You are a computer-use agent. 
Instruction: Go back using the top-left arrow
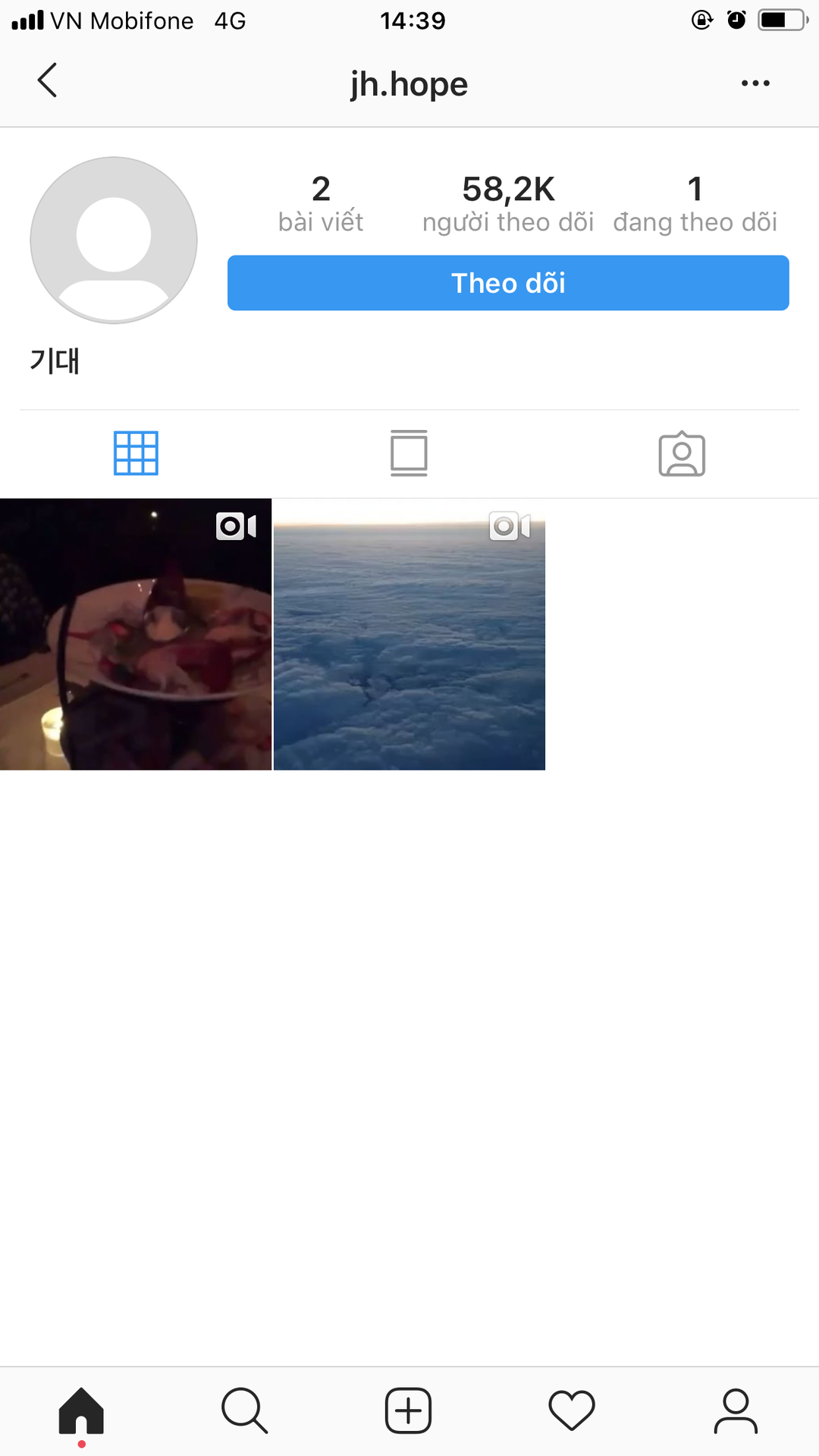point(47,80)
